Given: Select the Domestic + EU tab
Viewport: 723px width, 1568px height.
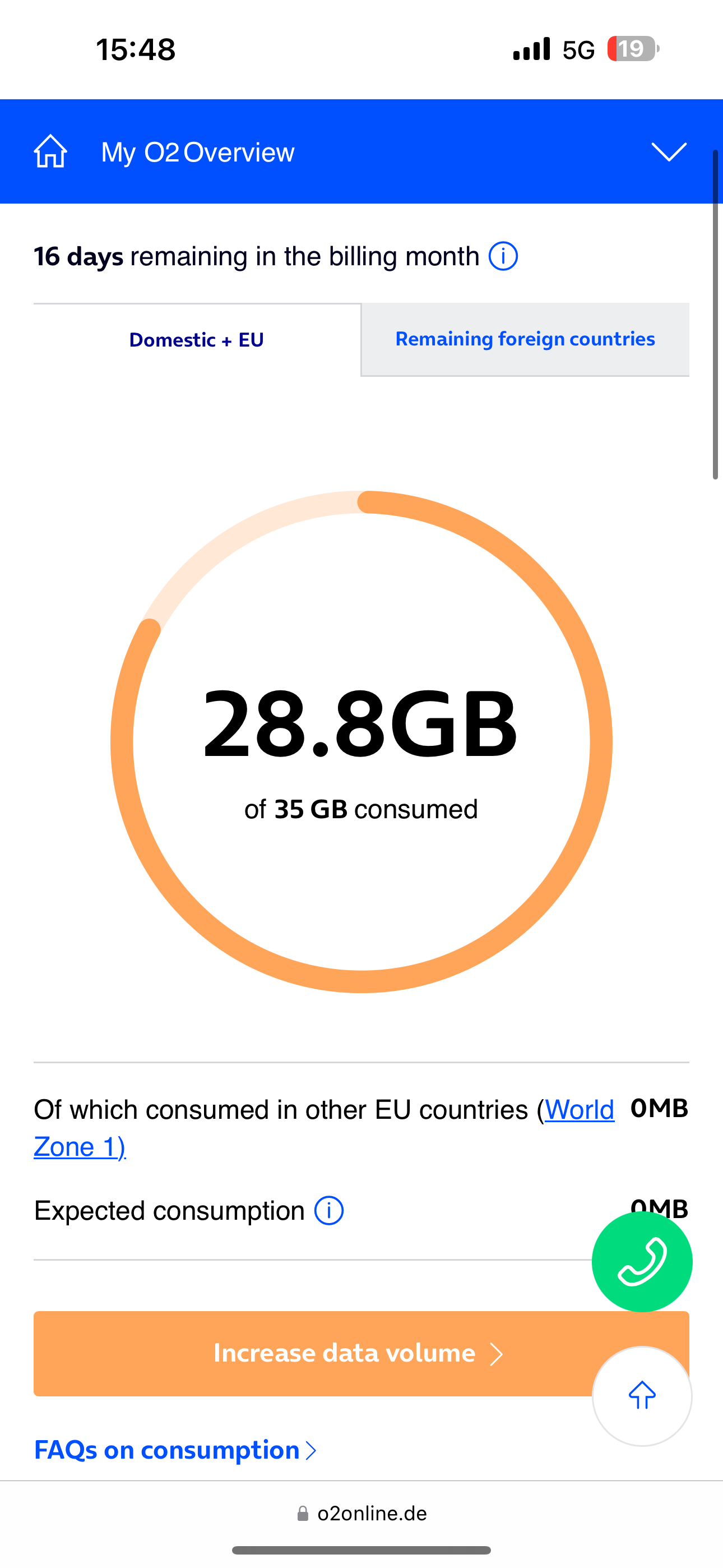Looking at the screenshot, I should click(x=197, y=340).
